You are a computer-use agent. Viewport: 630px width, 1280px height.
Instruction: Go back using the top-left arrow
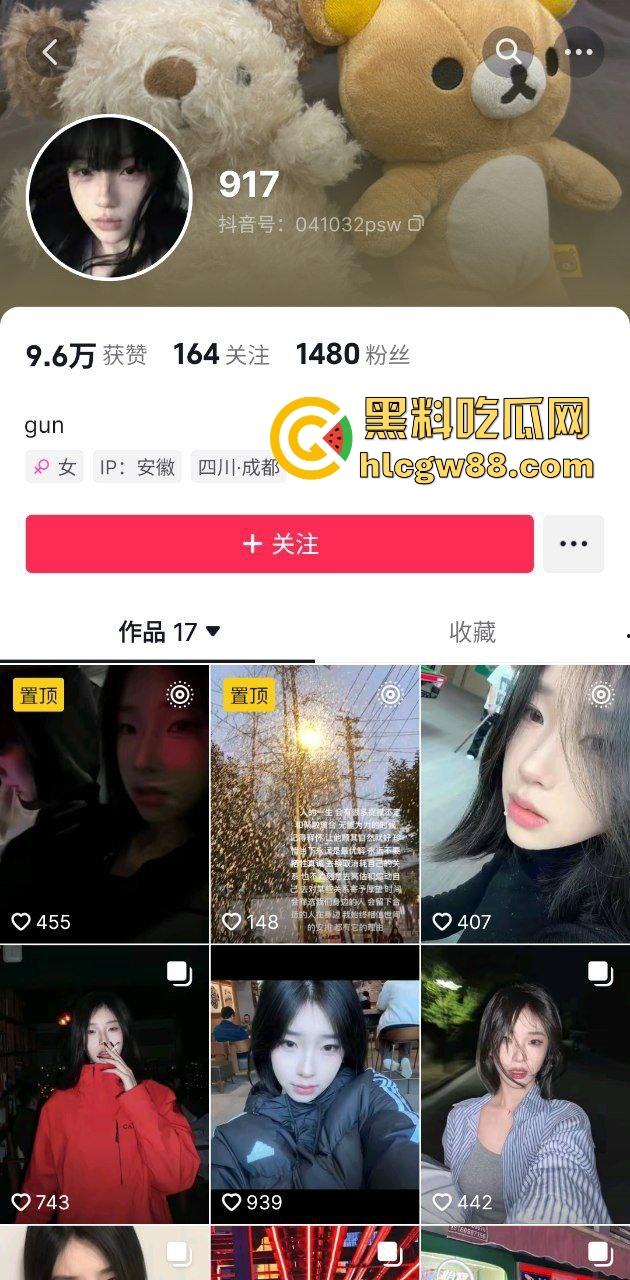[x=50, y=52]
